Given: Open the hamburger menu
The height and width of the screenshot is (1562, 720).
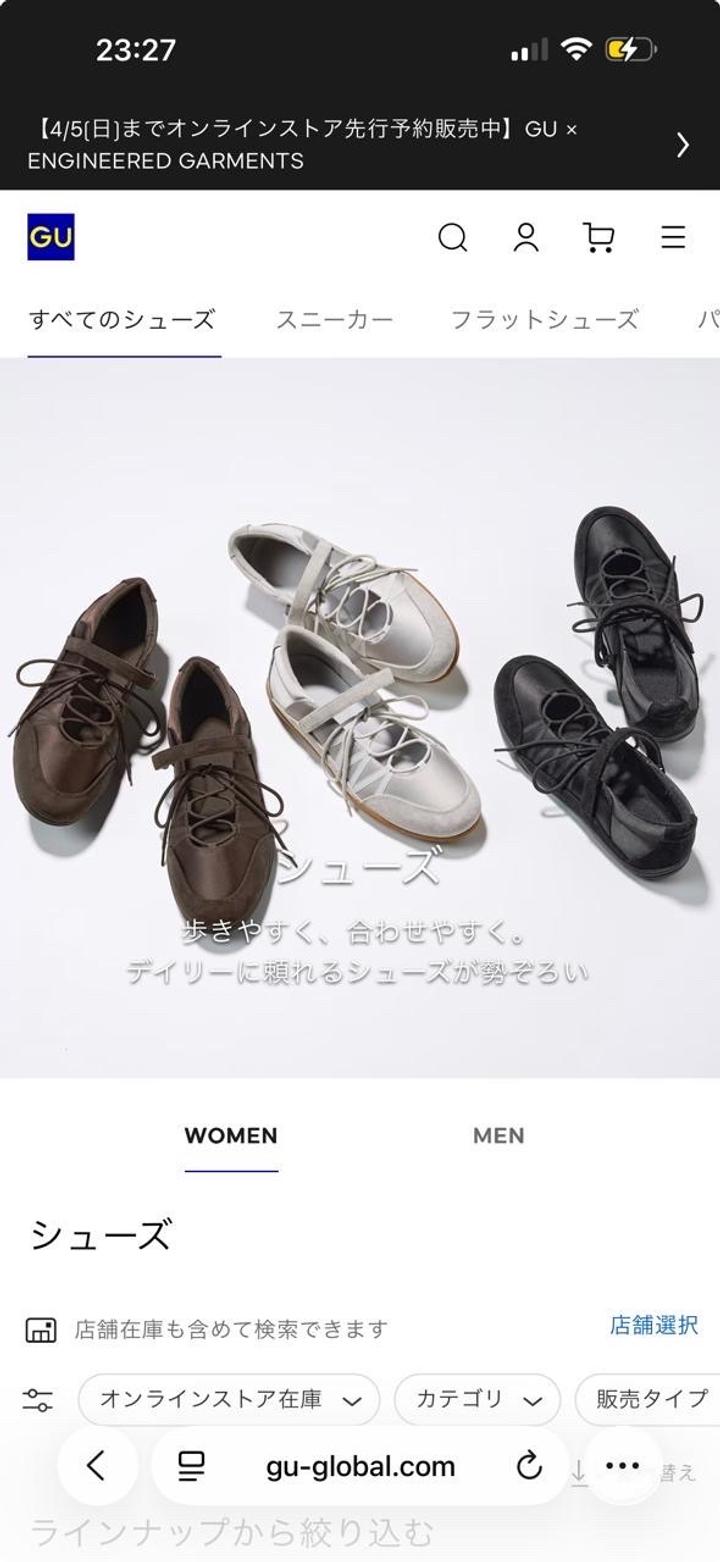Looking at the screenshot, I should pyautogui.click(x=673, y=237).
